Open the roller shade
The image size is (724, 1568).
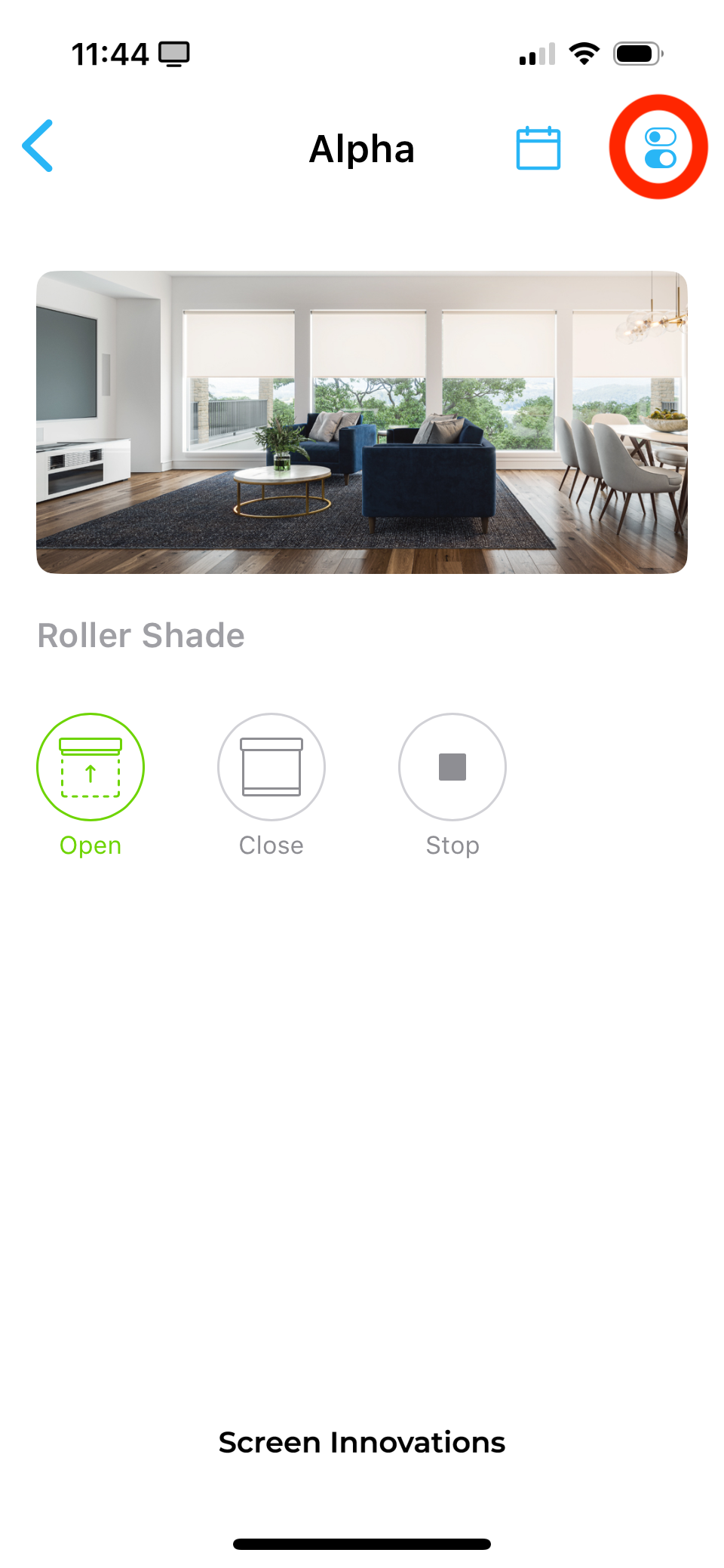[90, 767]
